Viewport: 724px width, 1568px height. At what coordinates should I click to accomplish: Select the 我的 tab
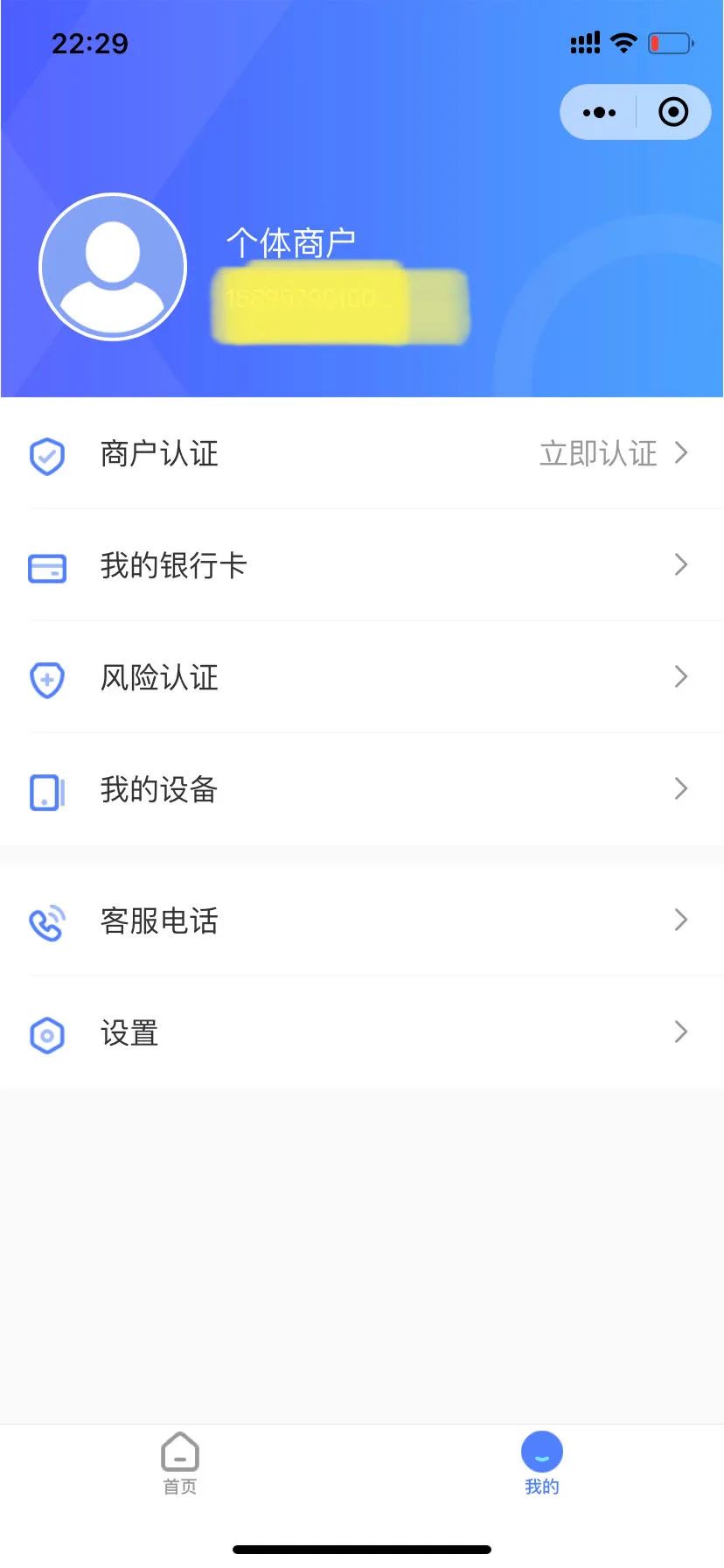[542, 1463]
